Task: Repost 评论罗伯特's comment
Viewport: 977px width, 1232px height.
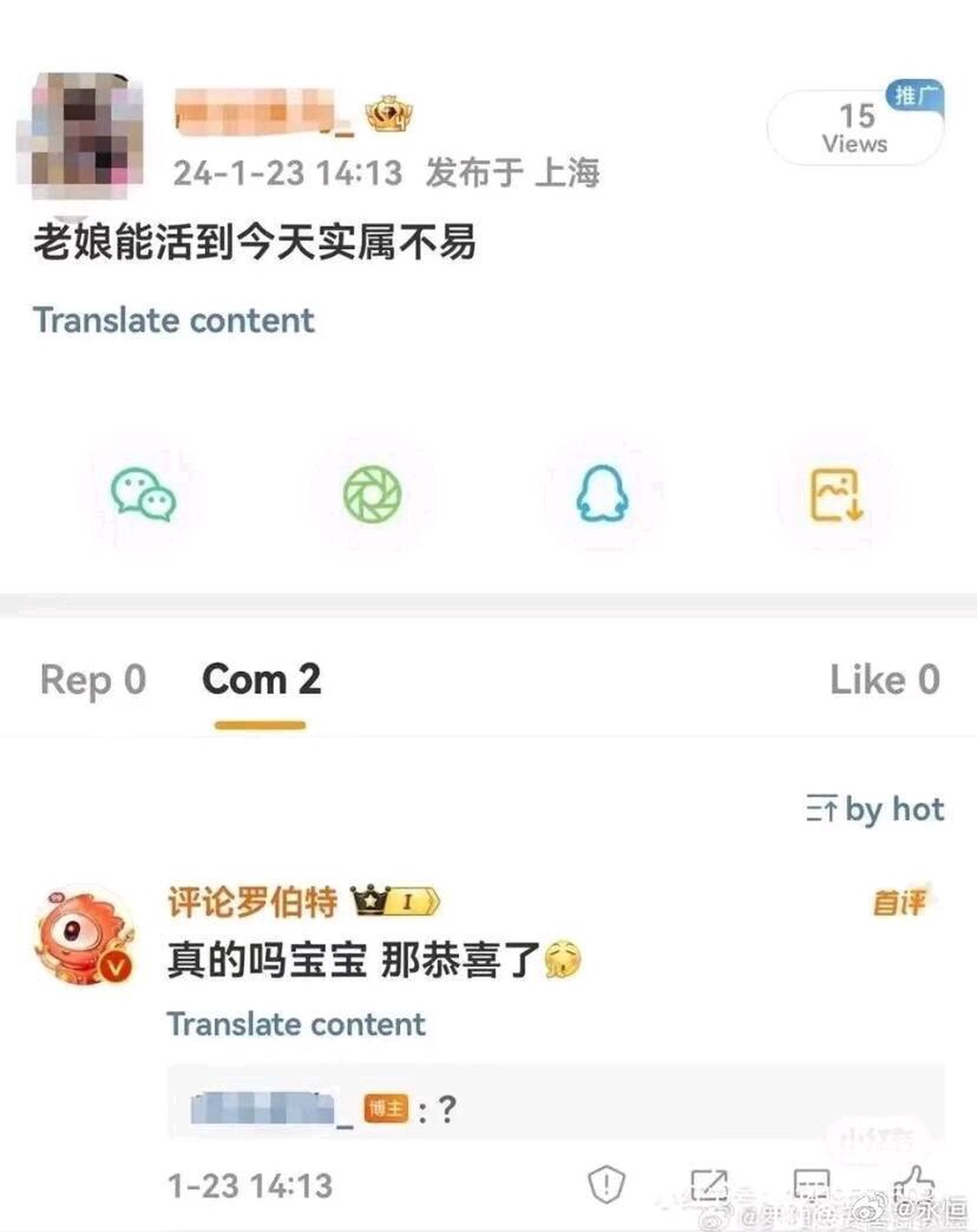Action: (708, 1185)
